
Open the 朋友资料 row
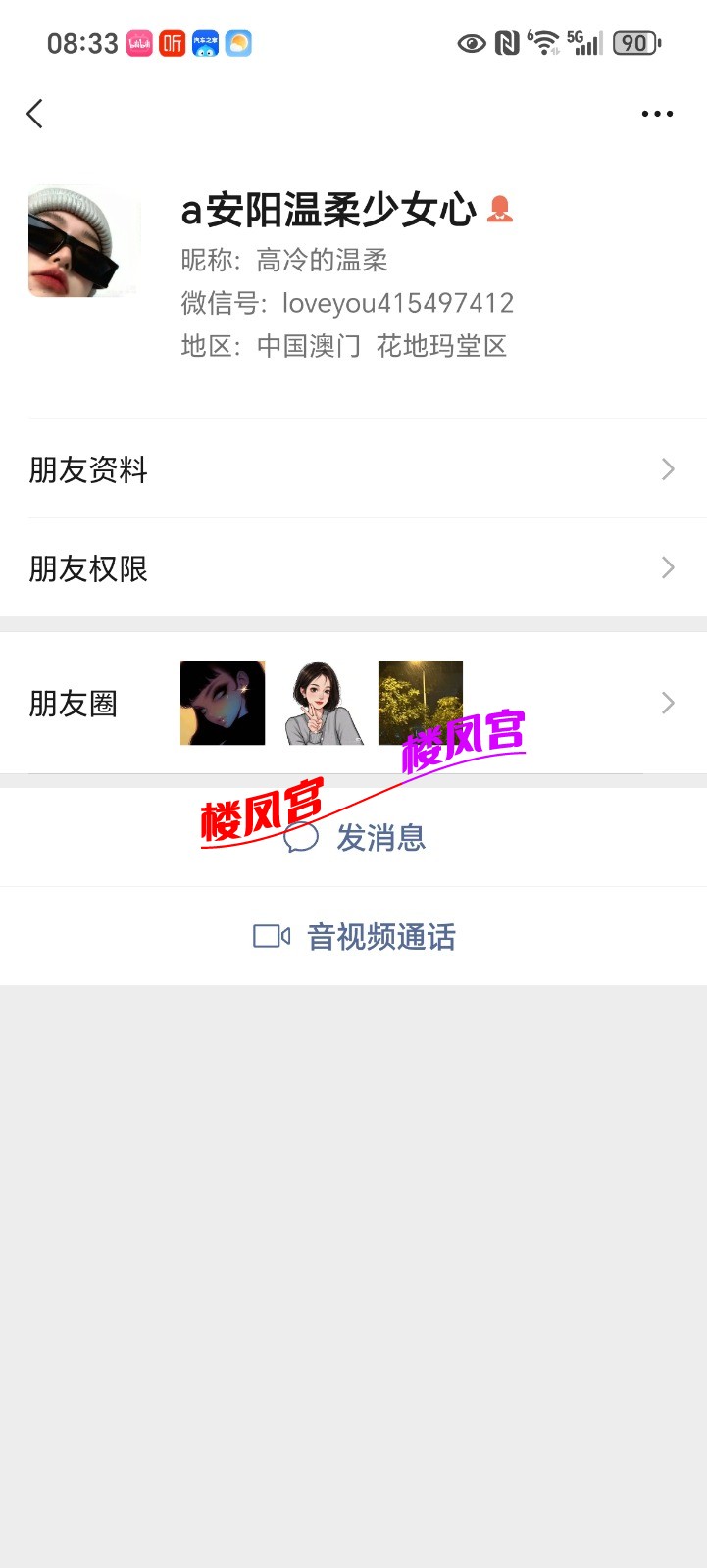(x=353, y=469)
